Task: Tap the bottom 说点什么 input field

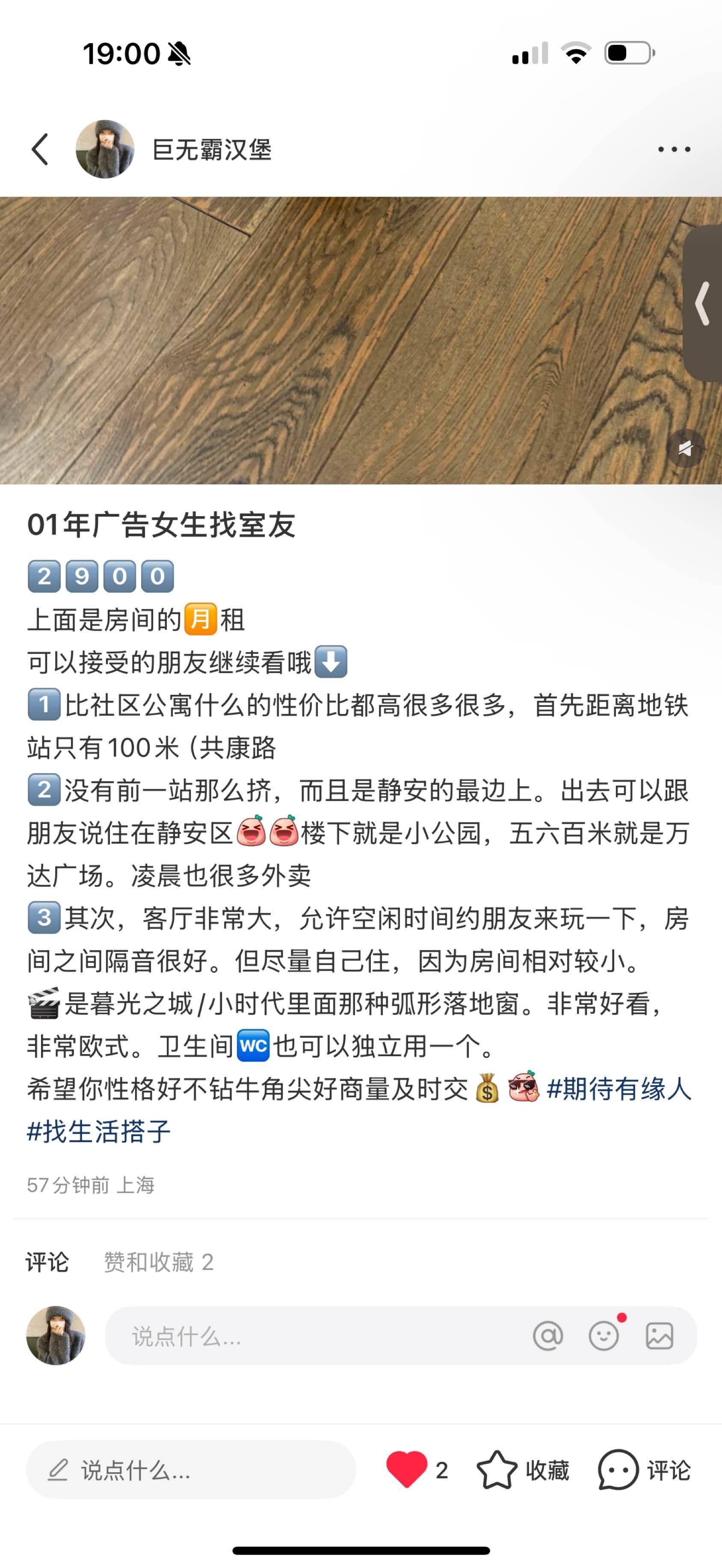Action: pos(190,1470)
